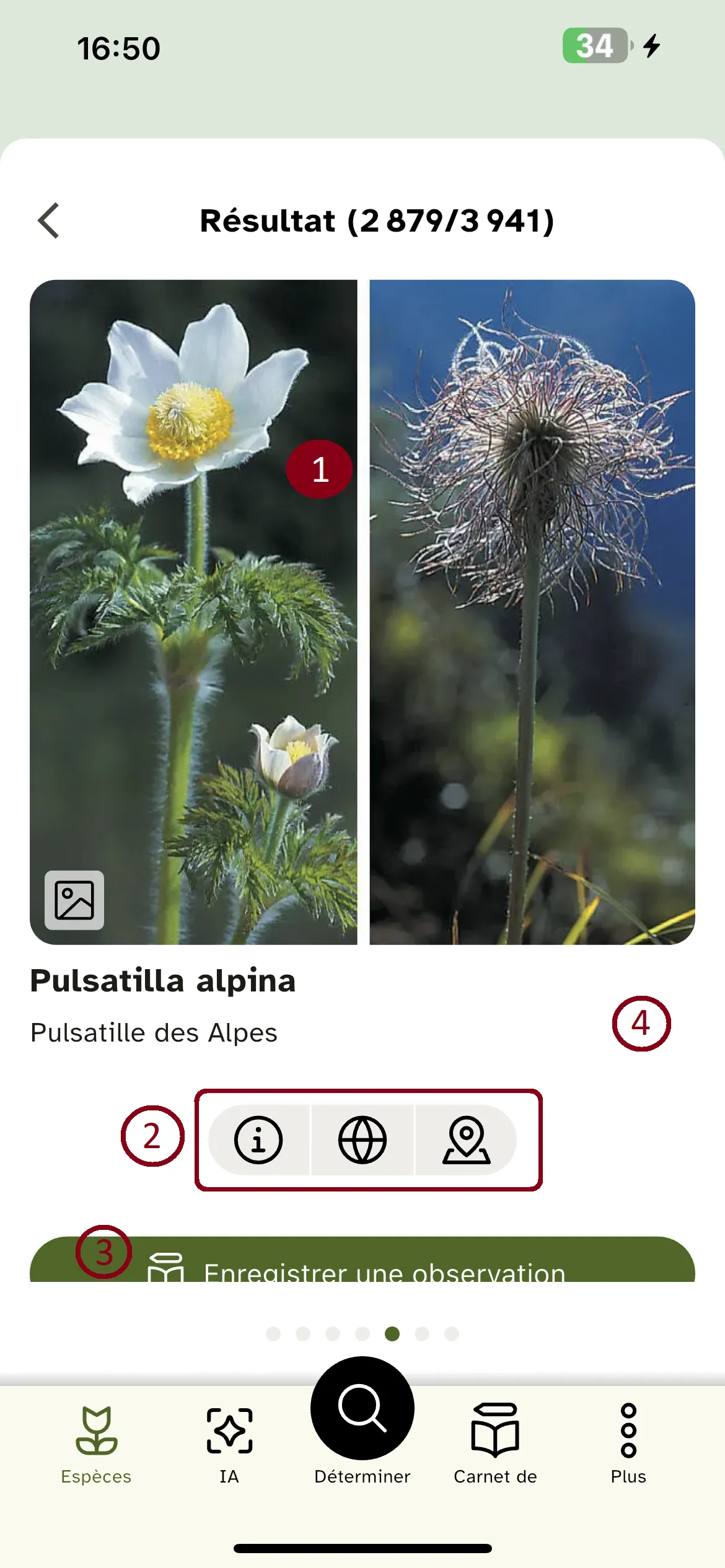Open the Carnet de tab

point(495,1444)
